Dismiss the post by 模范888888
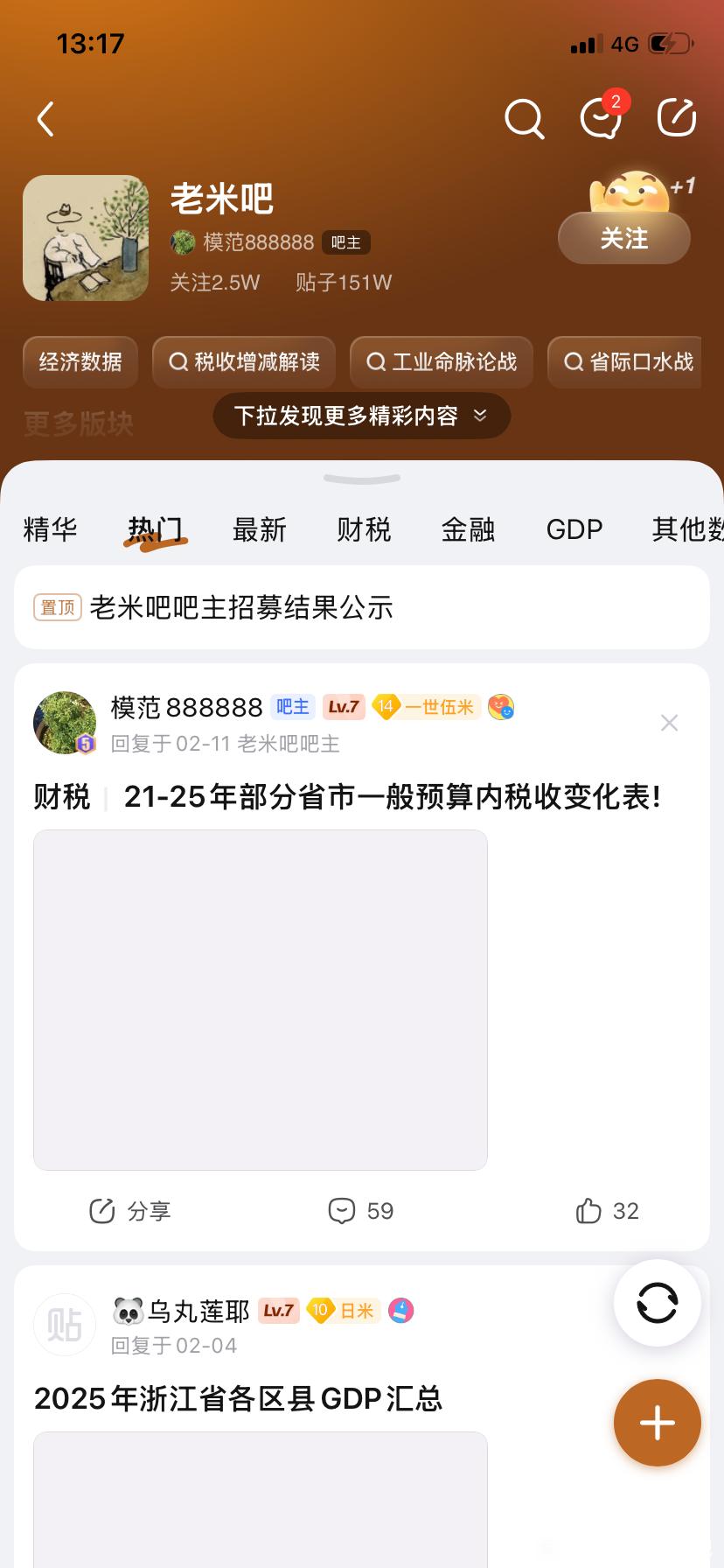Viewport: 724px width, 1568px height. tap(669, 723)
